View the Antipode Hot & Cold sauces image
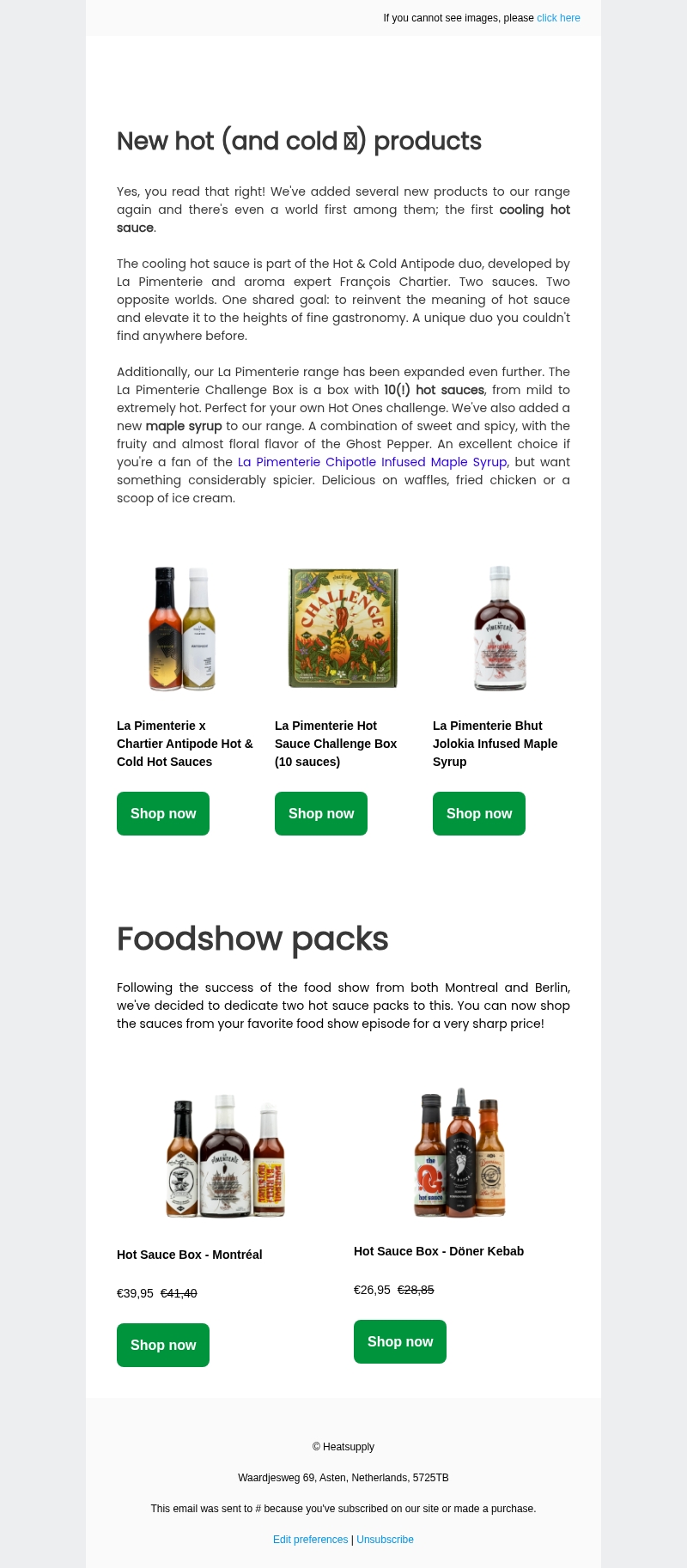The height and width of the screenshot is (1568, 687). click(x=182, y=628)
